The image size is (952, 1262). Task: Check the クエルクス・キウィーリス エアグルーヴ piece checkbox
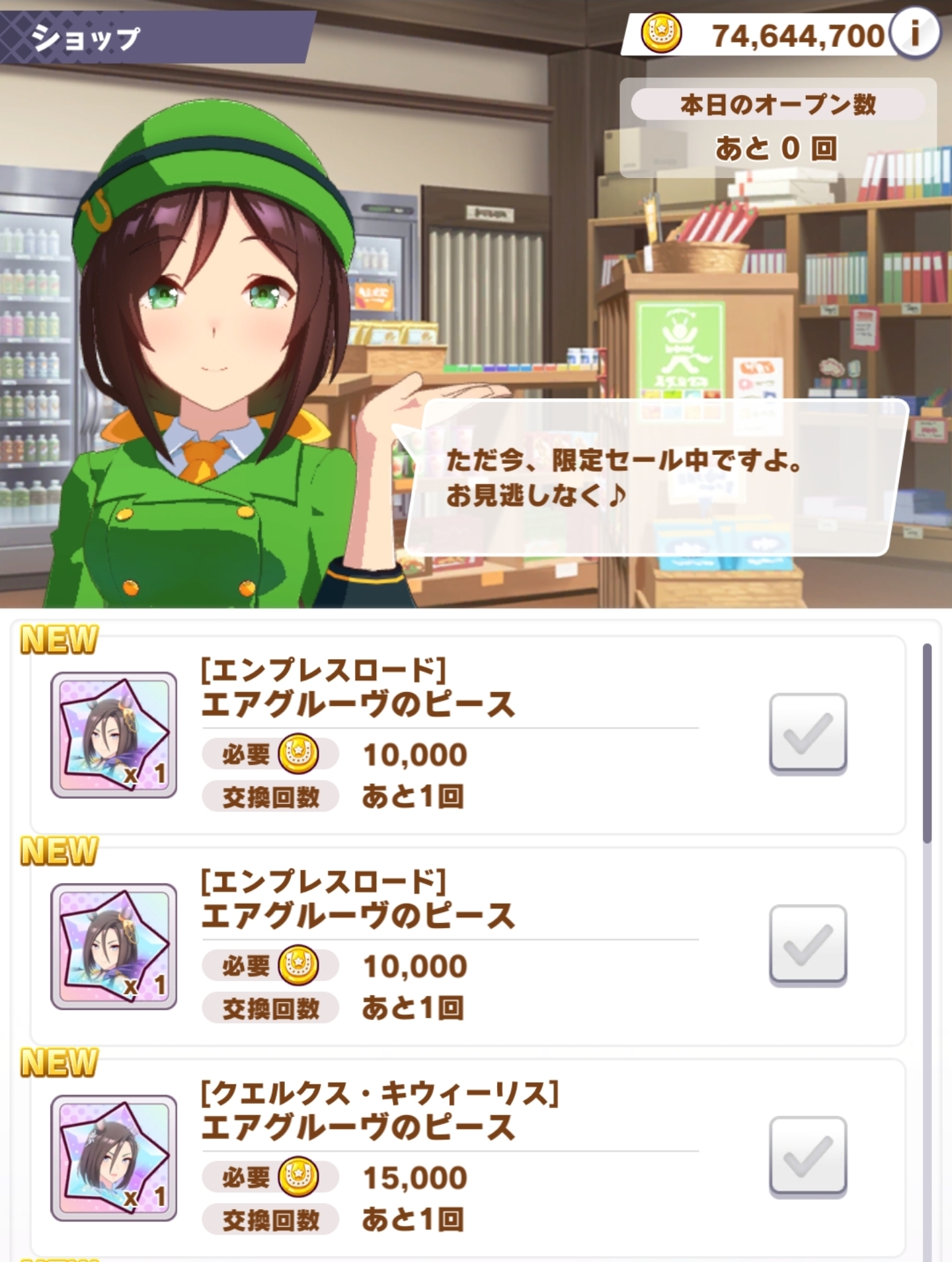click(807, 1156)
